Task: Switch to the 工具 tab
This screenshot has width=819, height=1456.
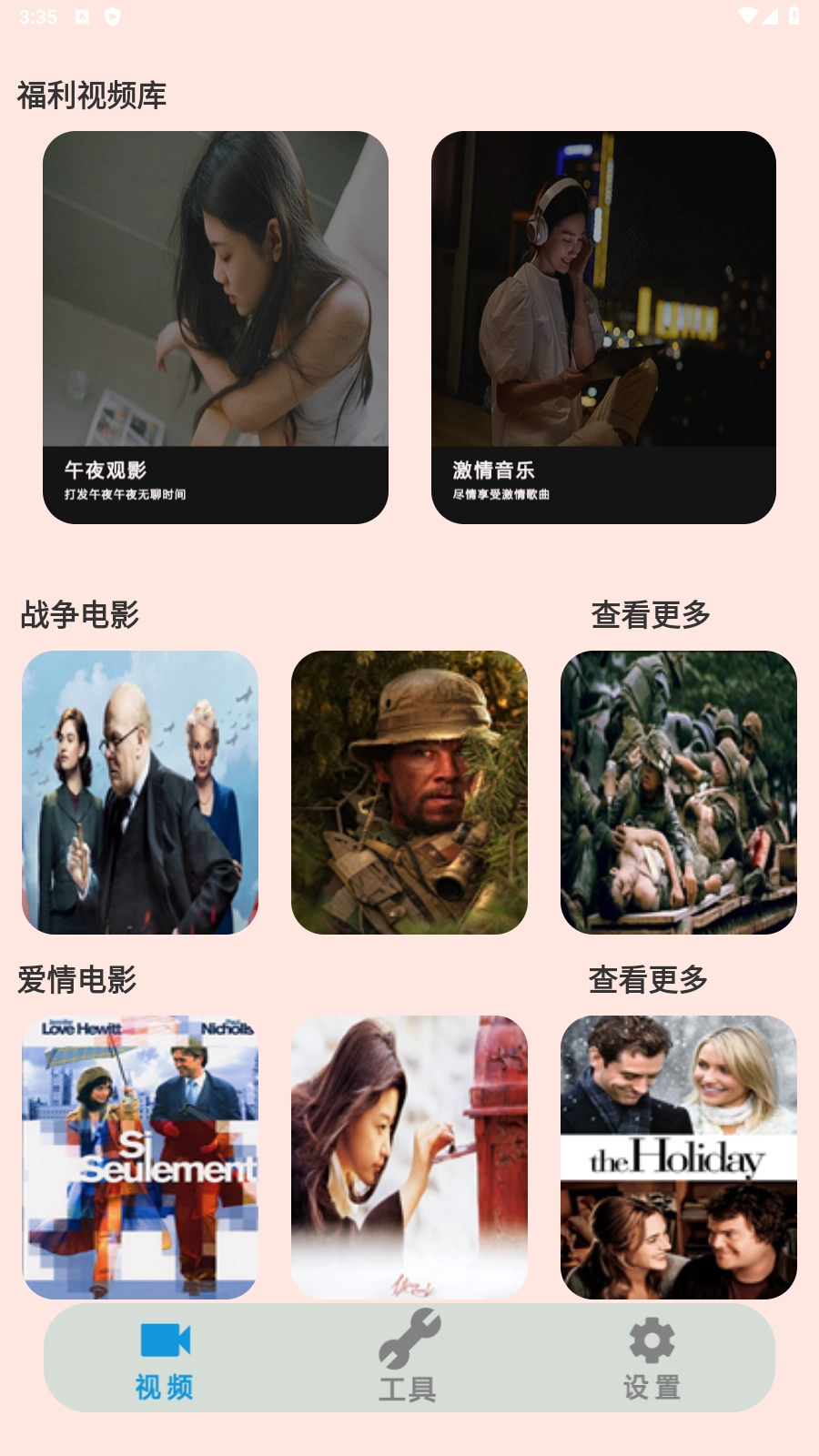Action: pos(409,1359)
